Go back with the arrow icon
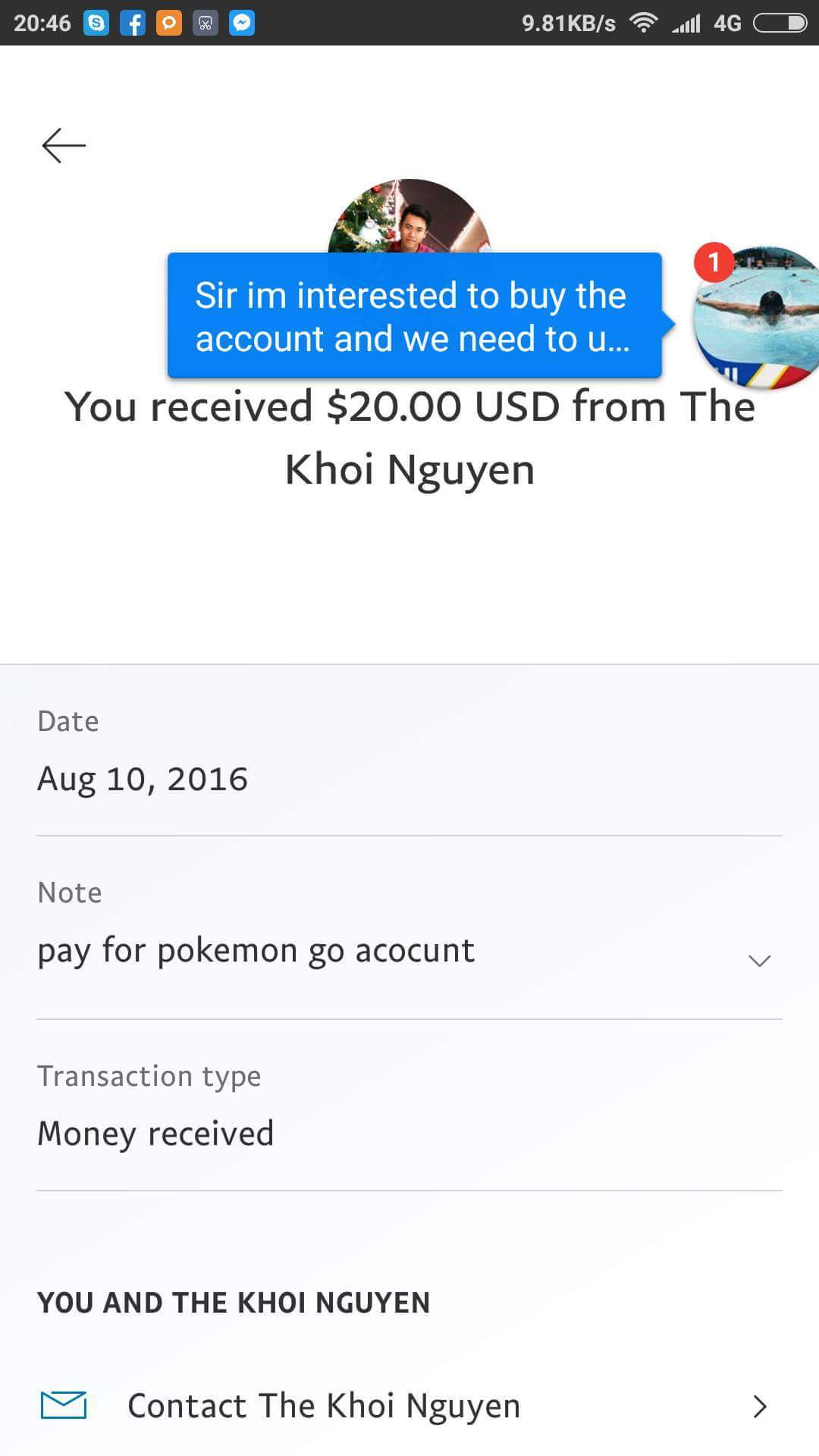Viewport: 819px width, 1456px height. pos(64,146)
